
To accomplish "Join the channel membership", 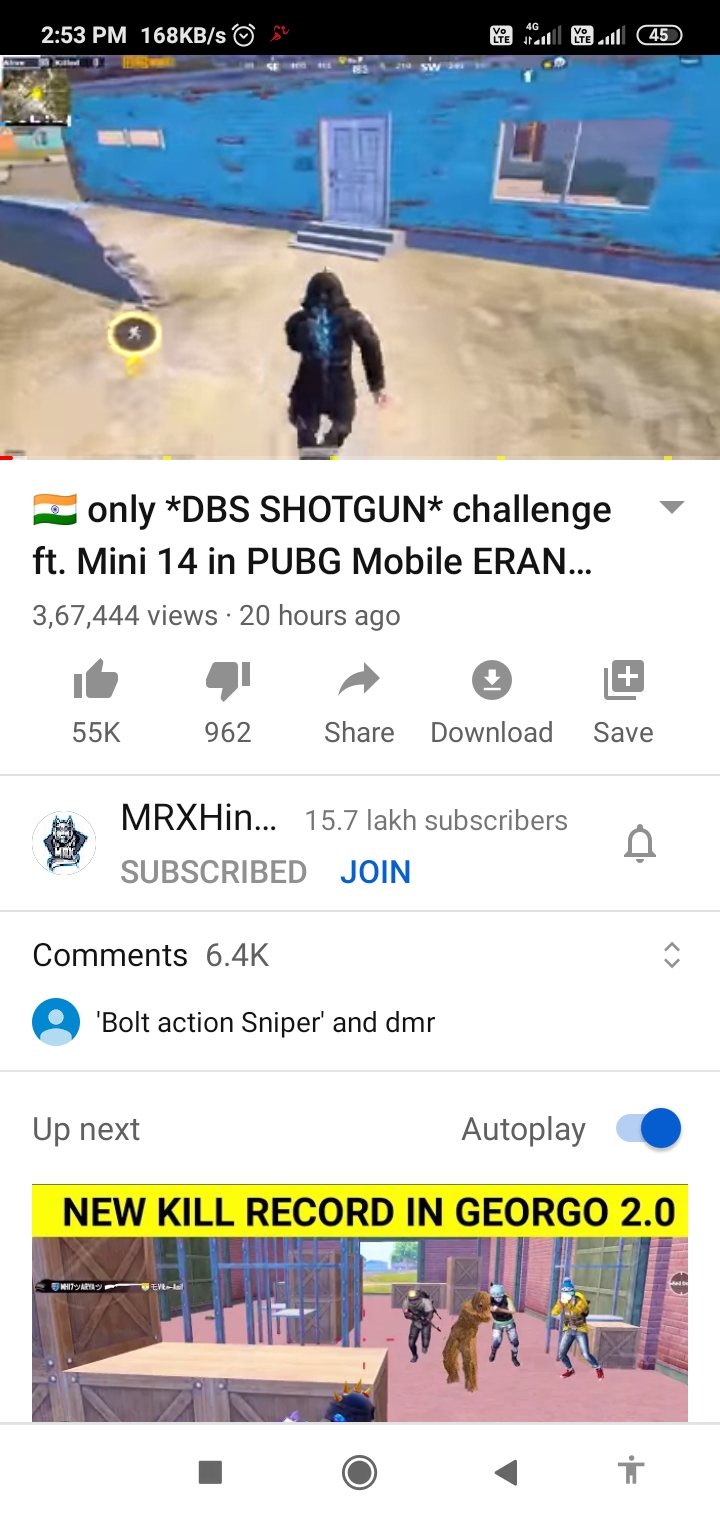I will [375, 872].
